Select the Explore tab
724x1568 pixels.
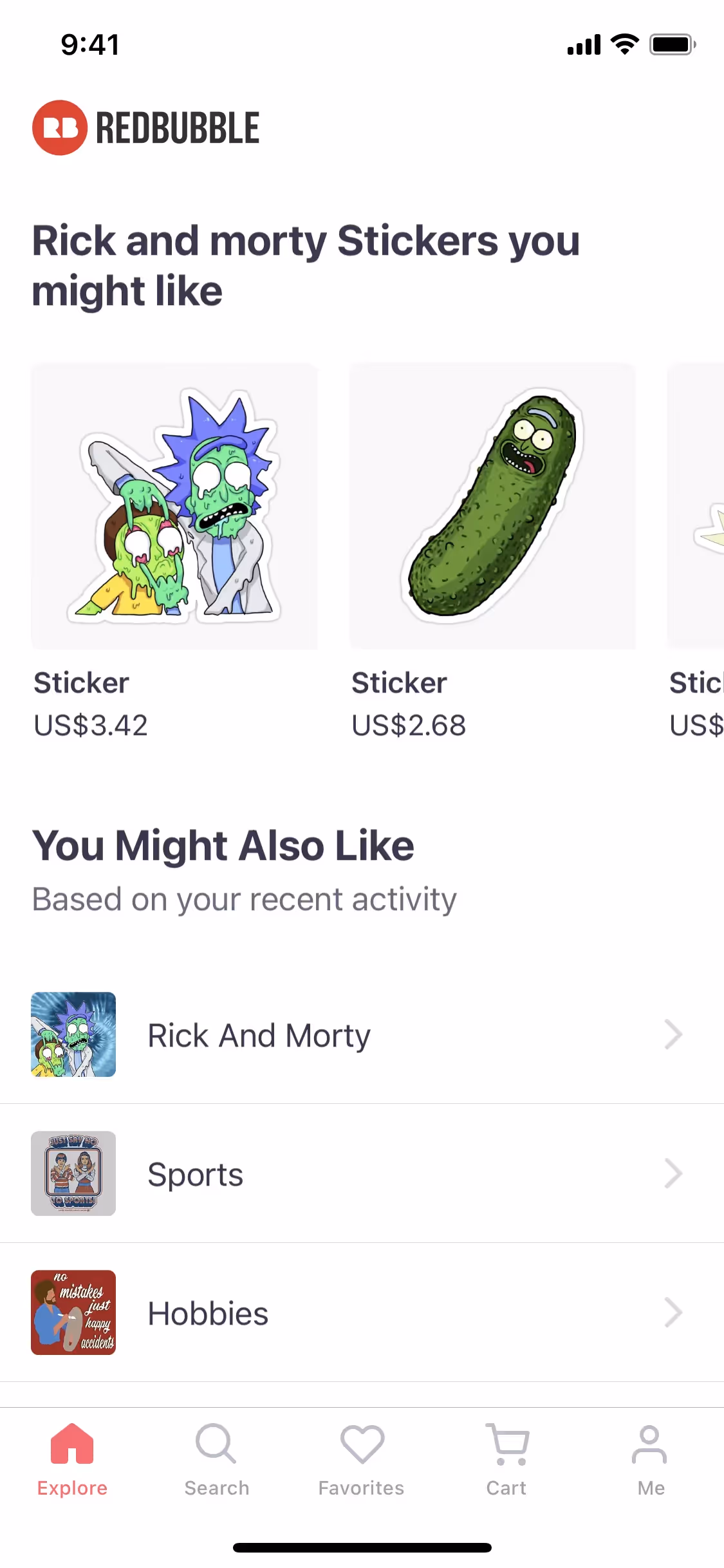coord(72,1460)
